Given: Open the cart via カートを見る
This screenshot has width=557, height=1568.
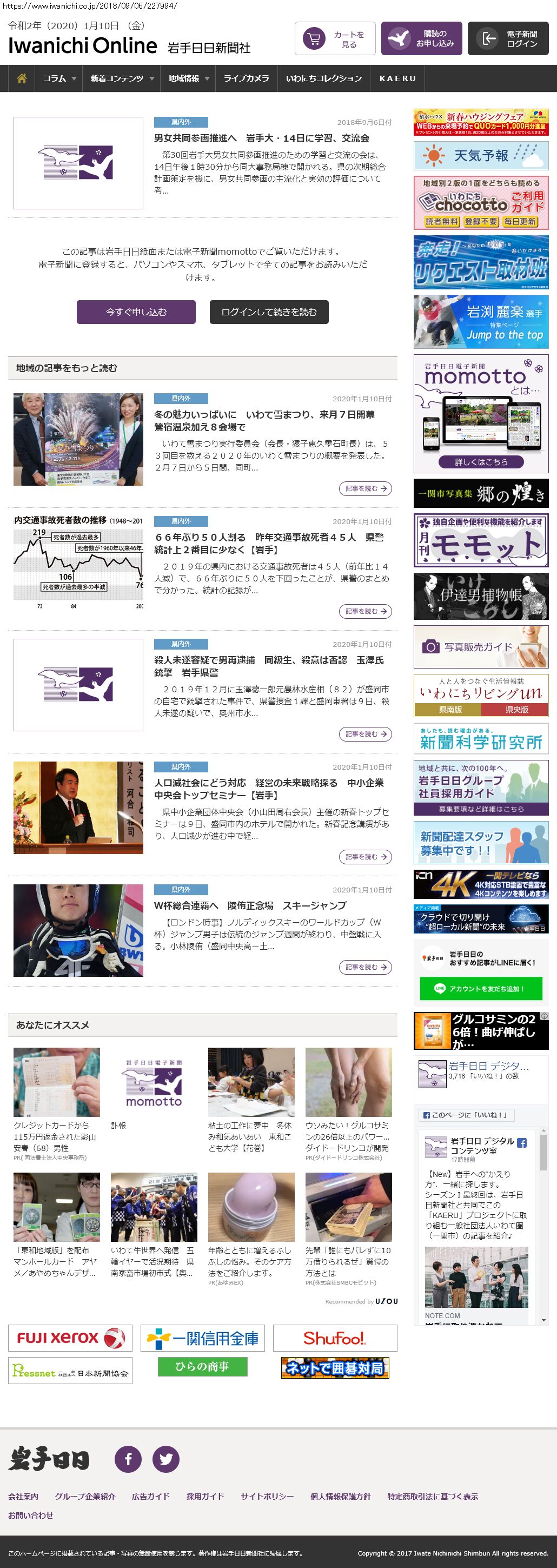Looking at the screenshot, I should point(335,39).
